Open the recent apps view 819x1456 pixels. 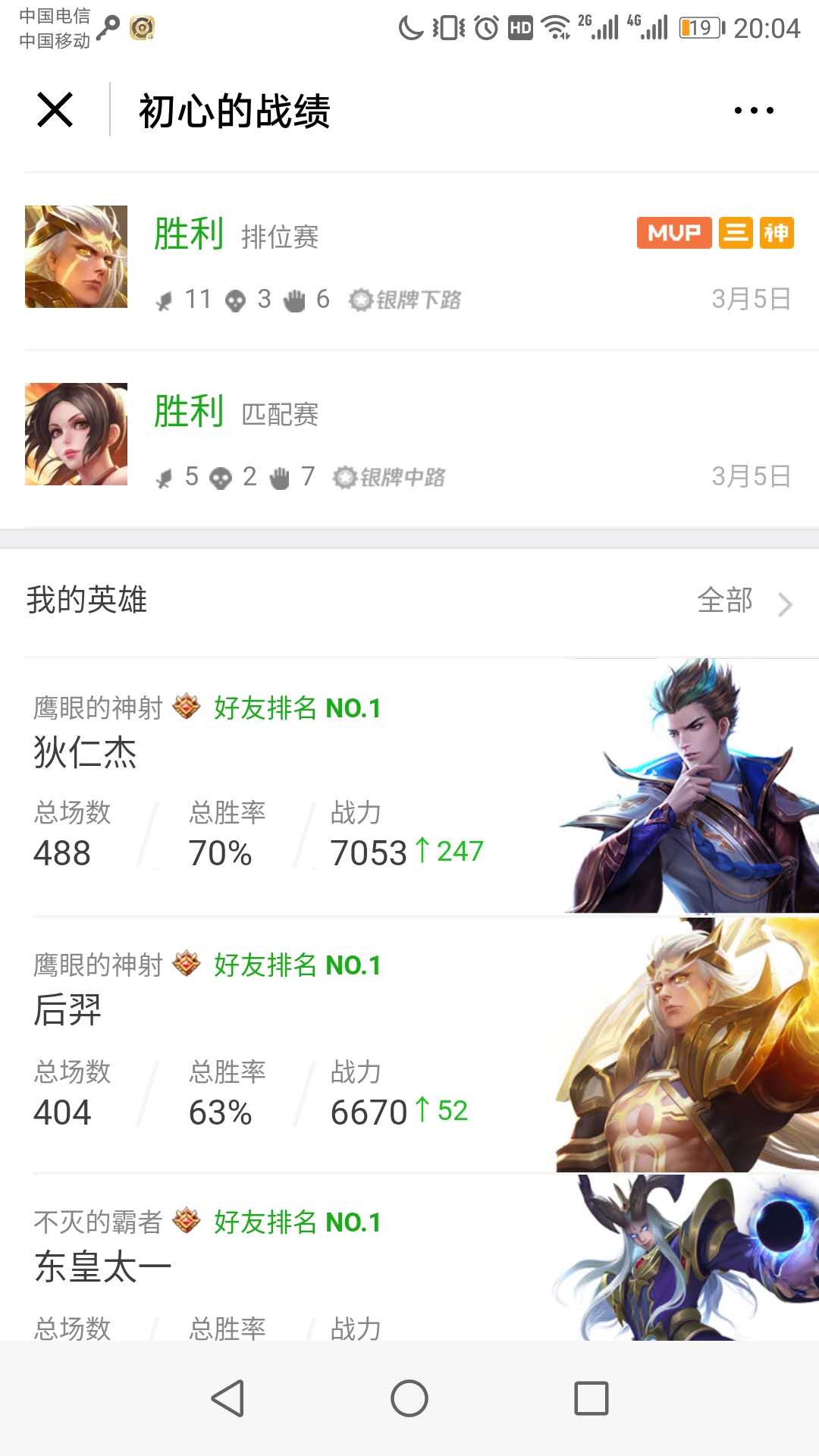[x=591, y=1398]
